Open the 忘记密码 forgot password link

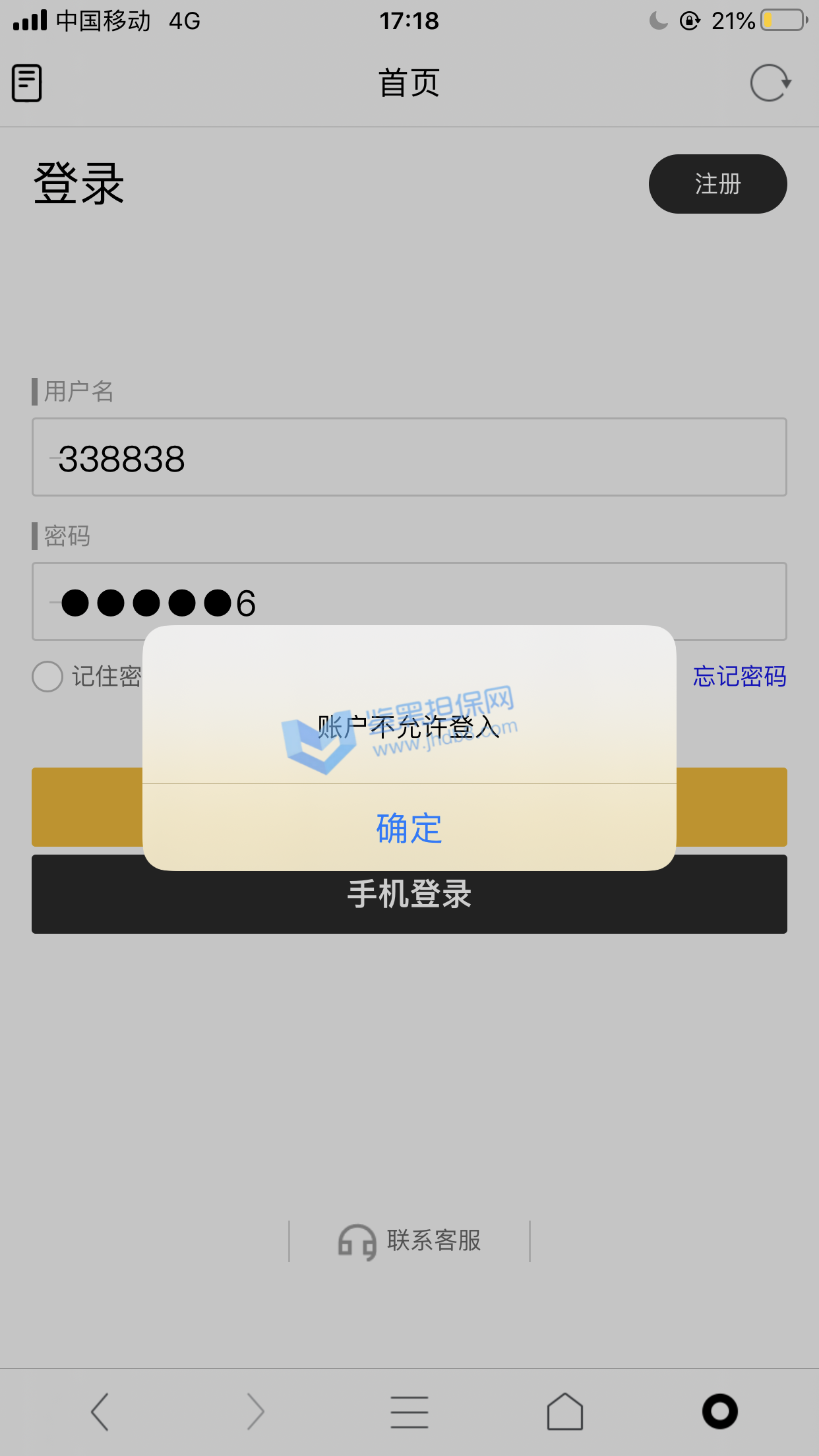coord(739,677)
